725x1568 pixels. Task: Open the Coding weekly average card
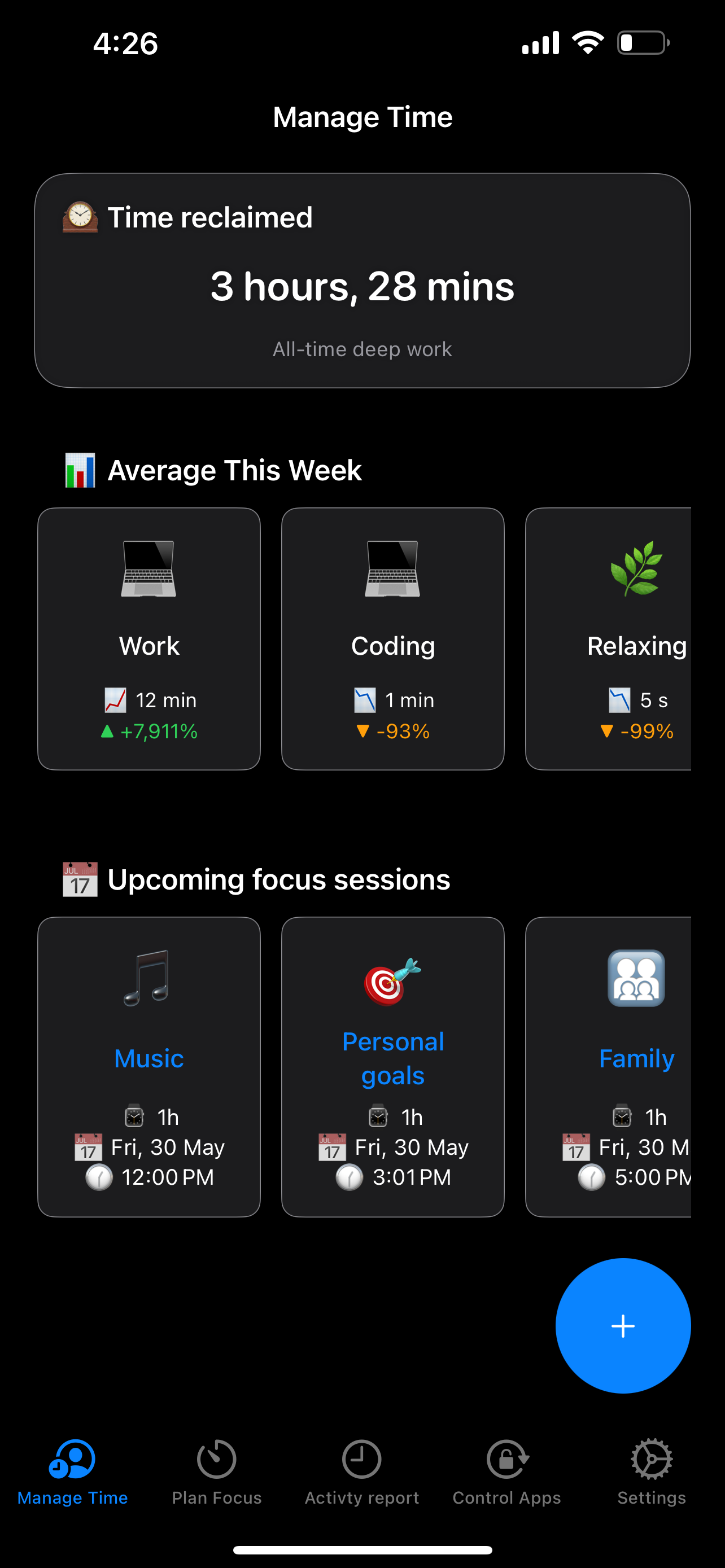[392, 638]
